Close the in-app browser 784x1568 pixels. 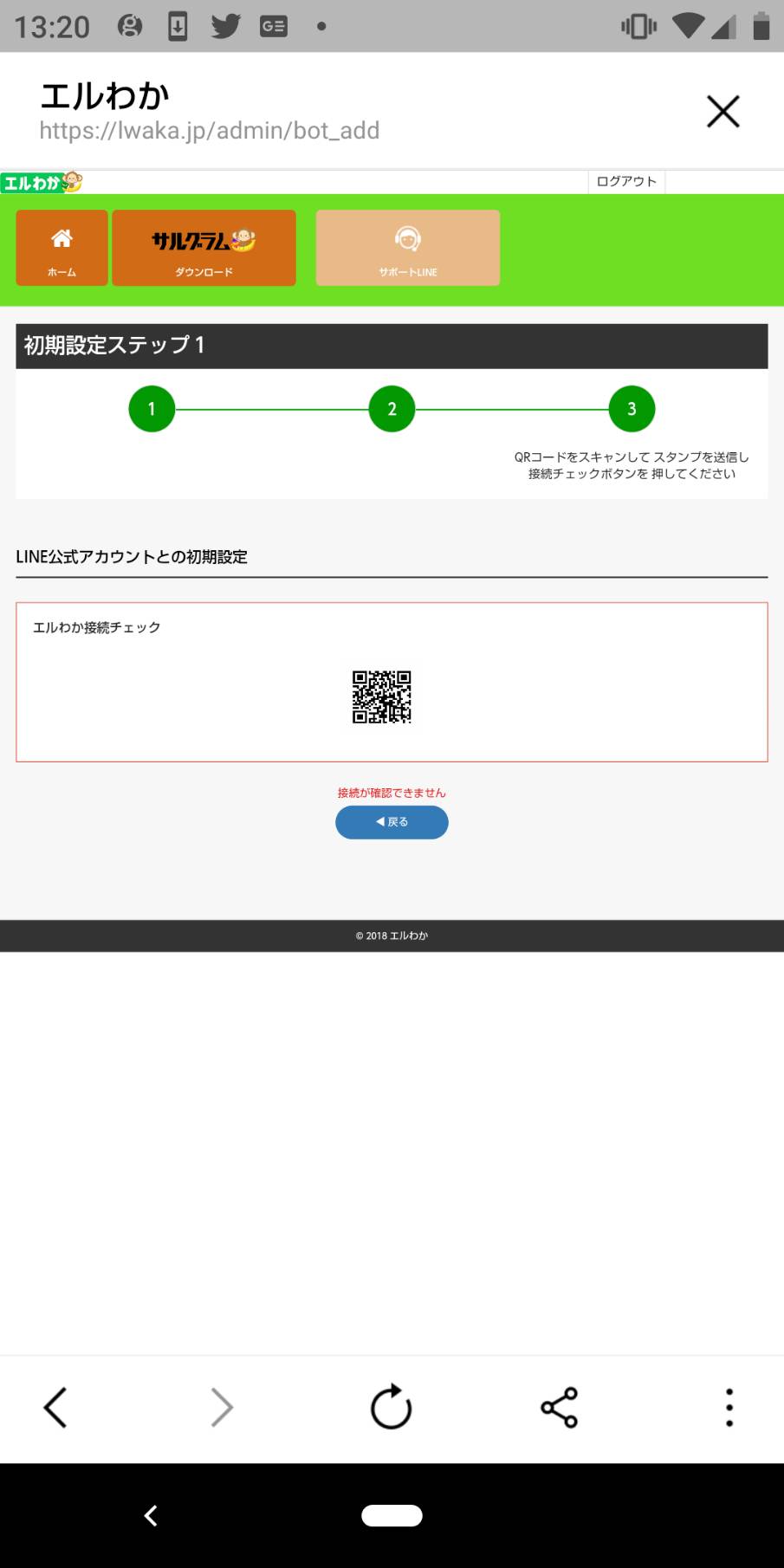(x=722, y=112)
